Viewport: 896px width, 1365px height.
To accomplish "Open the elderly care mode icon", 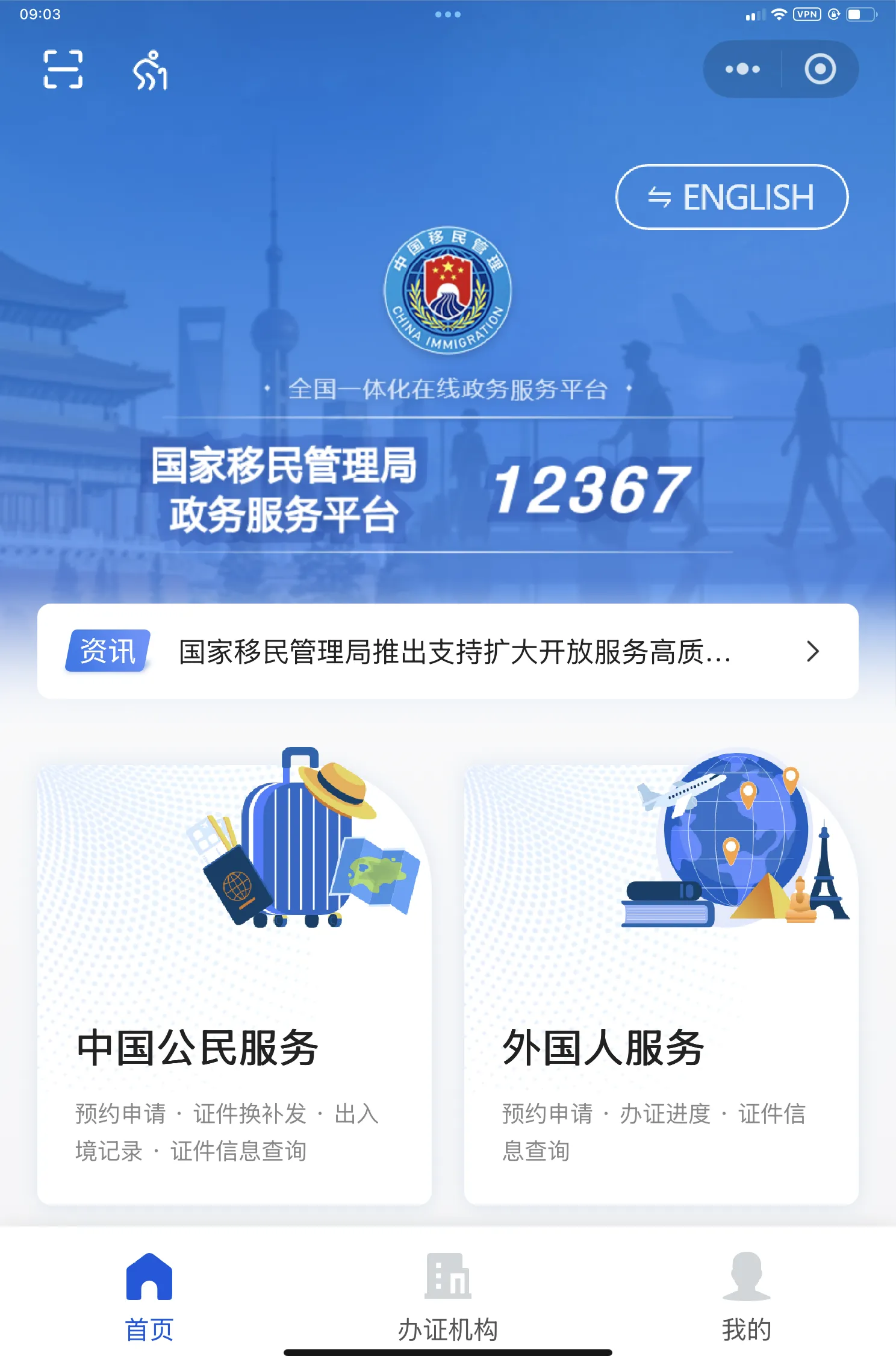I will [150, 70].
